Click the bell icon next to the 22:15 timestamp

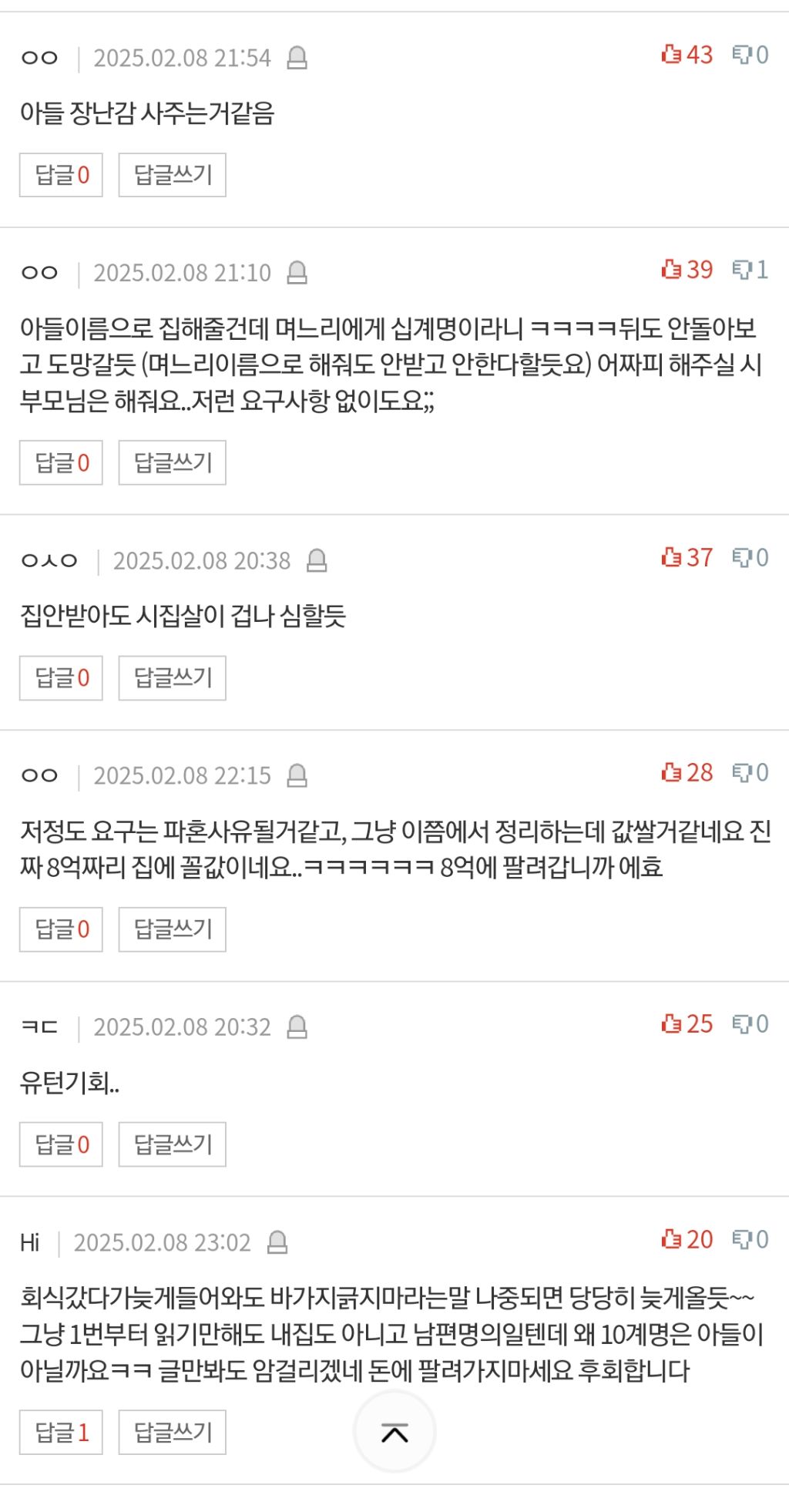point(297,774)
